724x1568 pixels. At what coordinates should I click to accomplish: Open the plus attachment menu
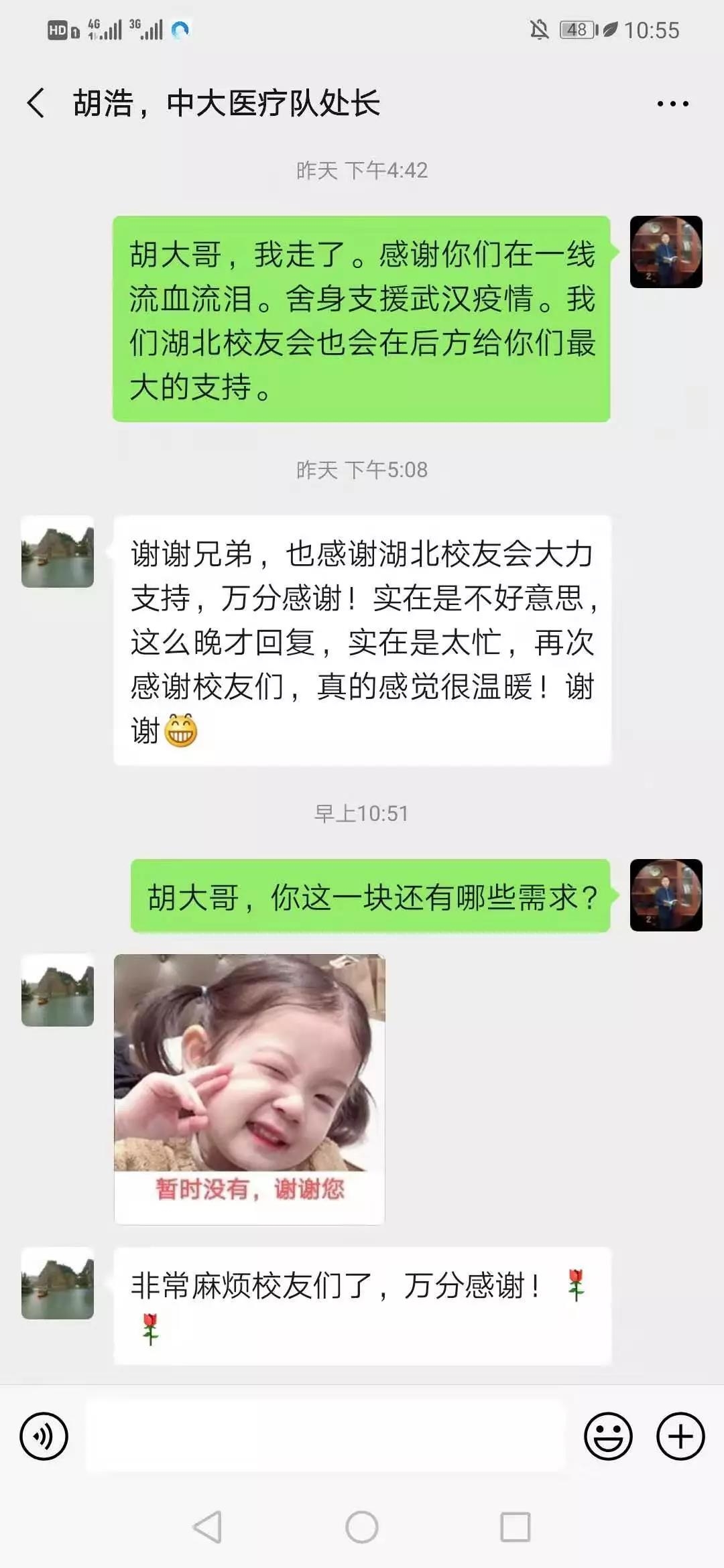coord(680,1436)
